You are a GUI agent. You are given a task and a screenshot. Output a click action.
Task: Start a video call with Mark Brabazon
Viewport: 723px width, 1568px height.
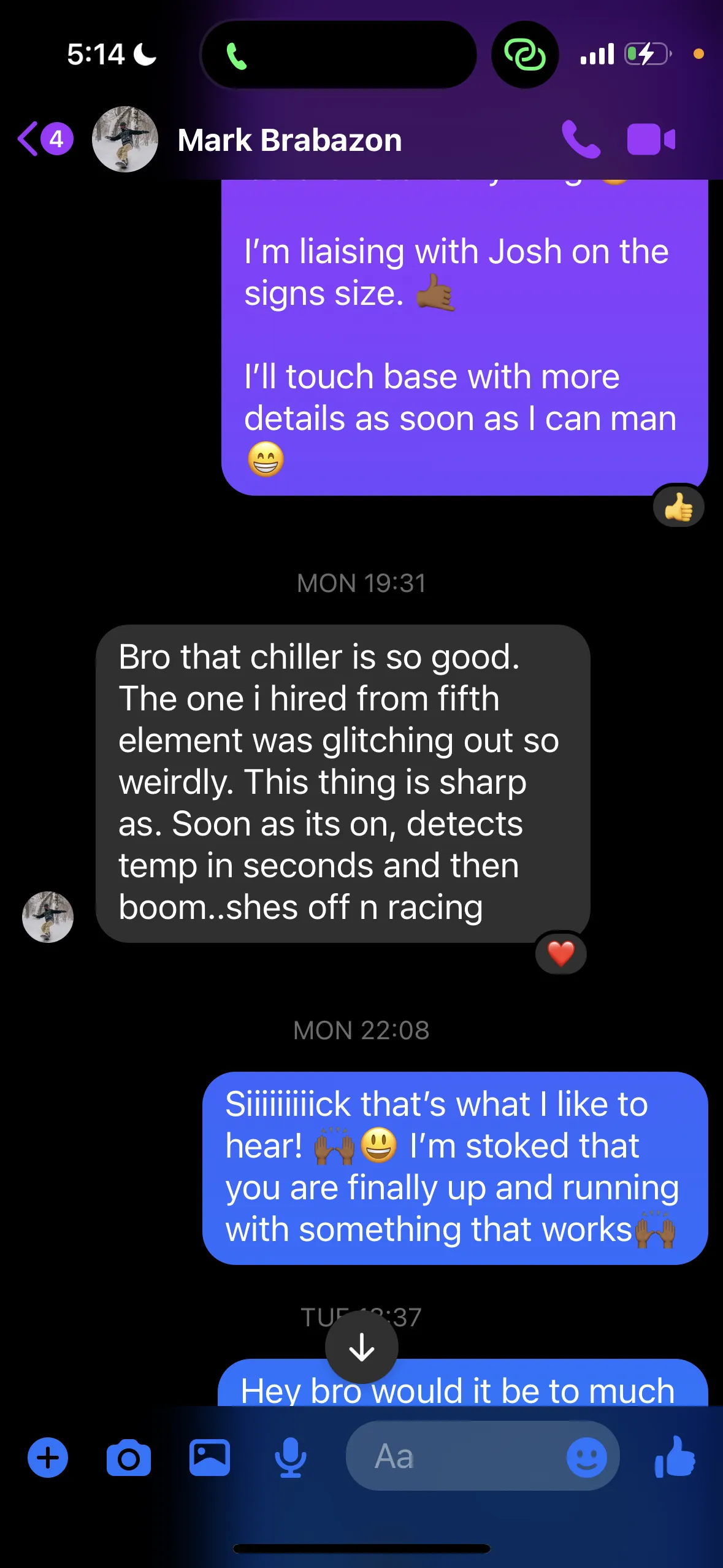[651, 140]
